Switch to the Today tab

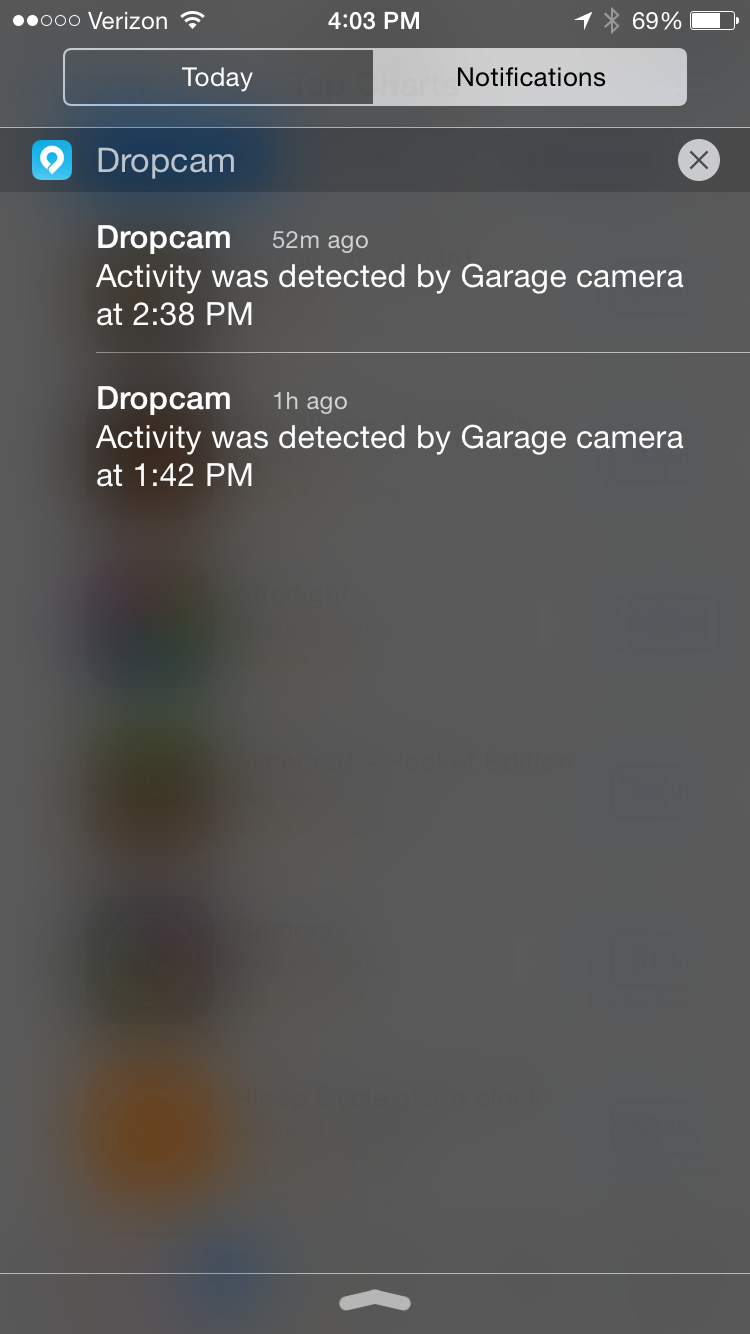tap(218, 78)
